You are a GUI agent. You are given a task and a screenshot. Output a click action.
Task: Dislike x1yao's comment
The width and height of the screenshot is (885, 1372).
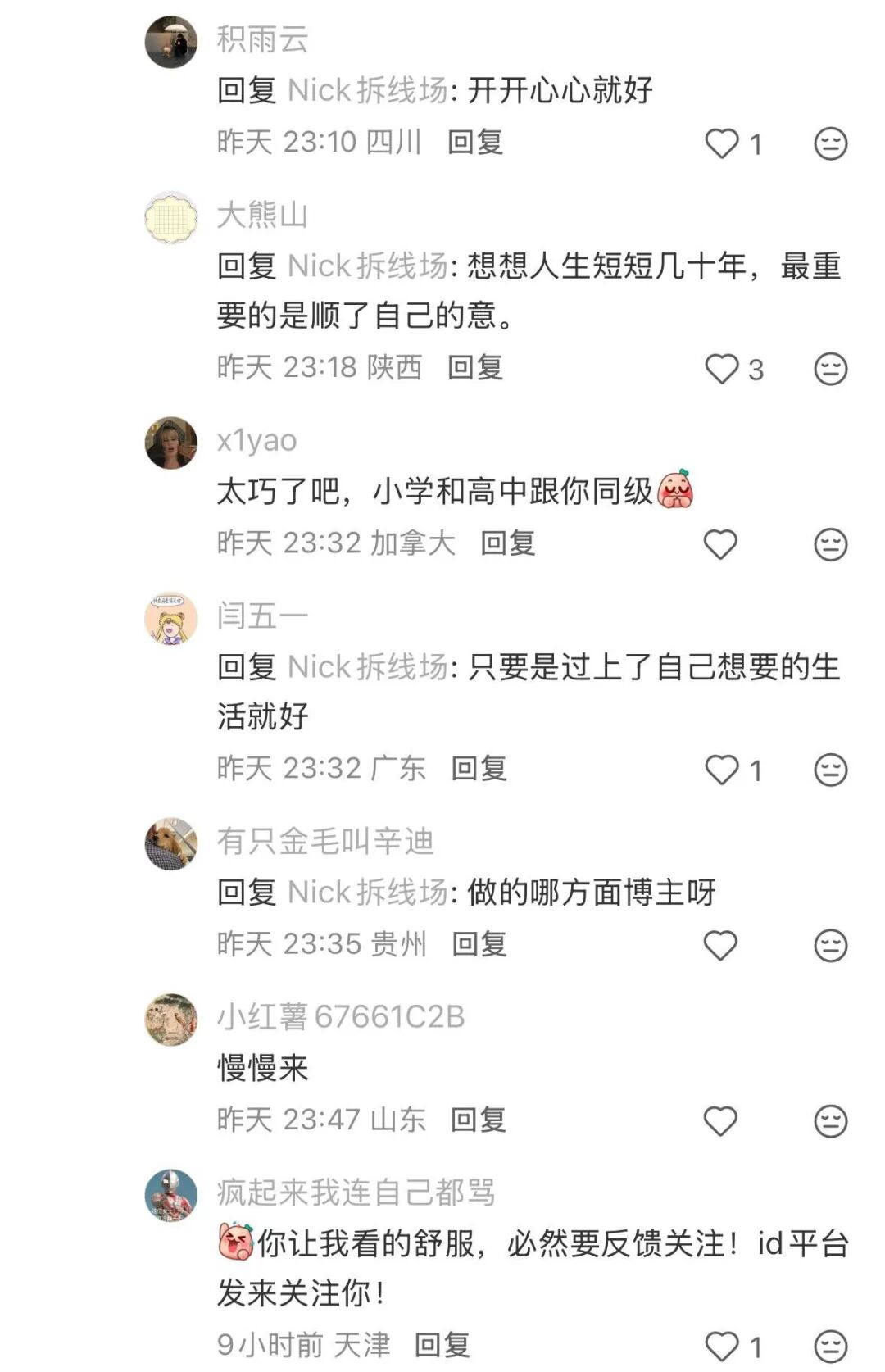(x=830, y=545)
